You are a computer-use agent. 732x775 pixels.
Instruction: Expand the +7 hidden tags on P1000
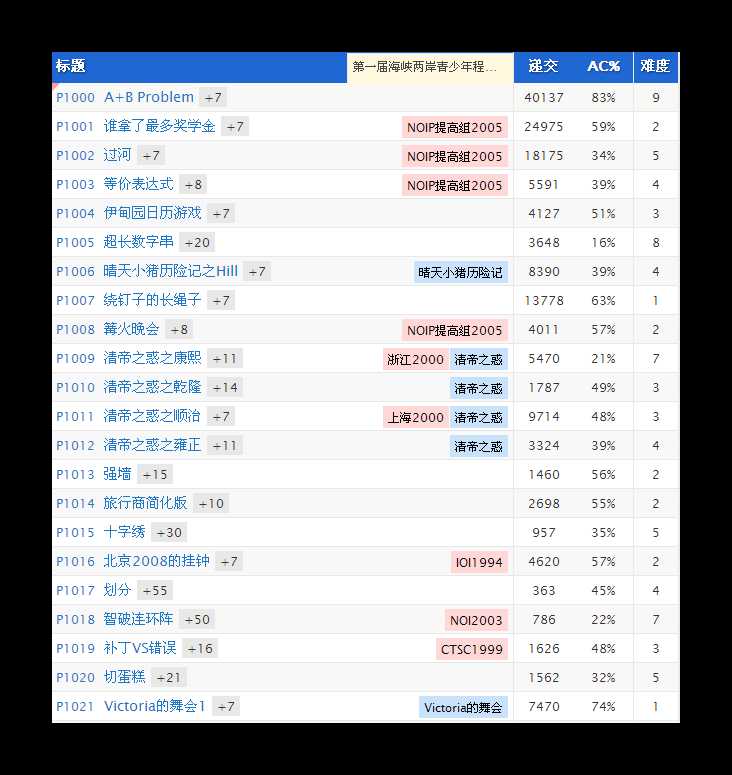(212, 97)
